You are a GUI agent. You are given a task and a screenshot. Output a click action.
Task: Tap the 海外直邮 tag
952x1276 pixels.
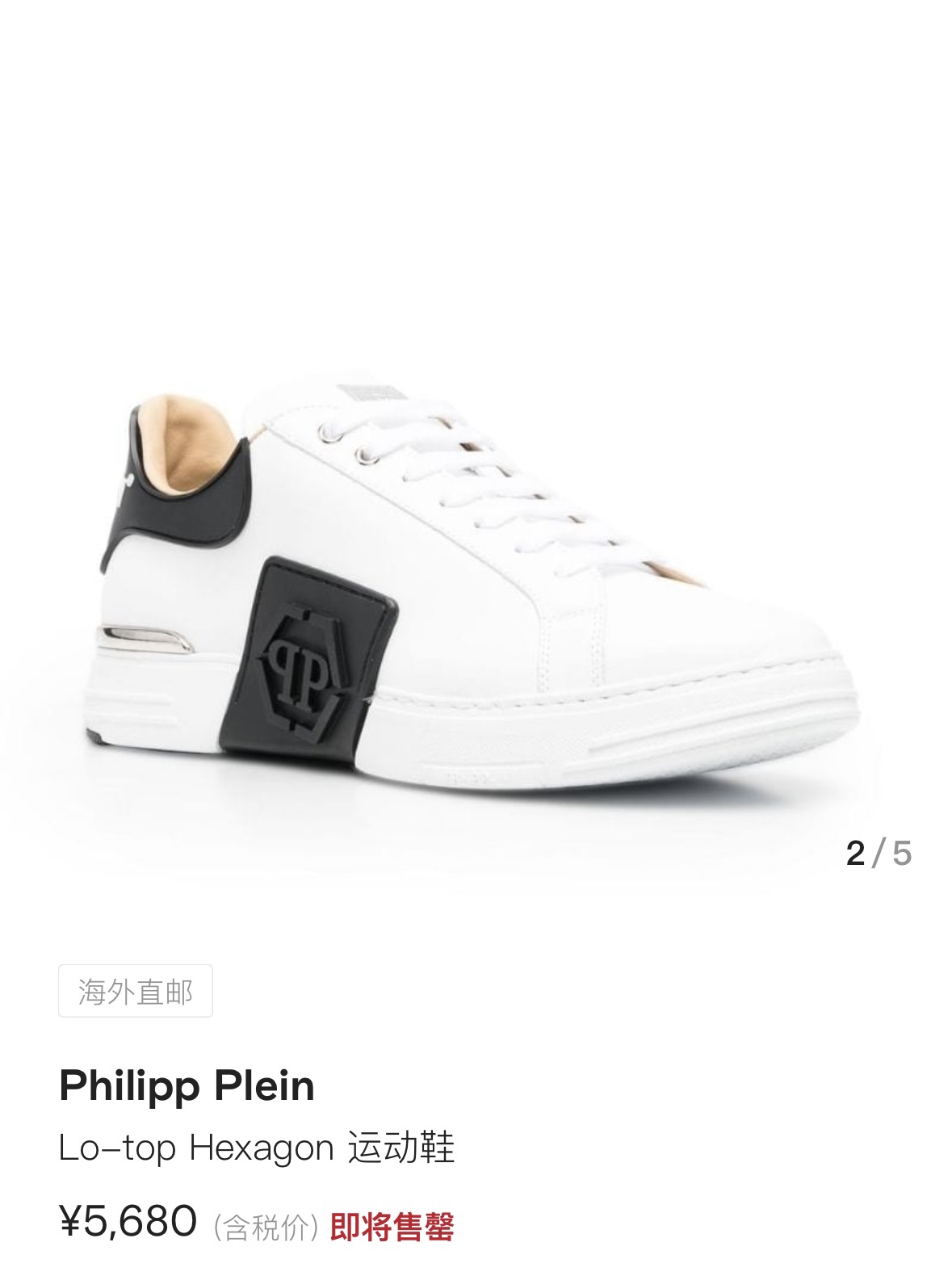coord(136,991)
